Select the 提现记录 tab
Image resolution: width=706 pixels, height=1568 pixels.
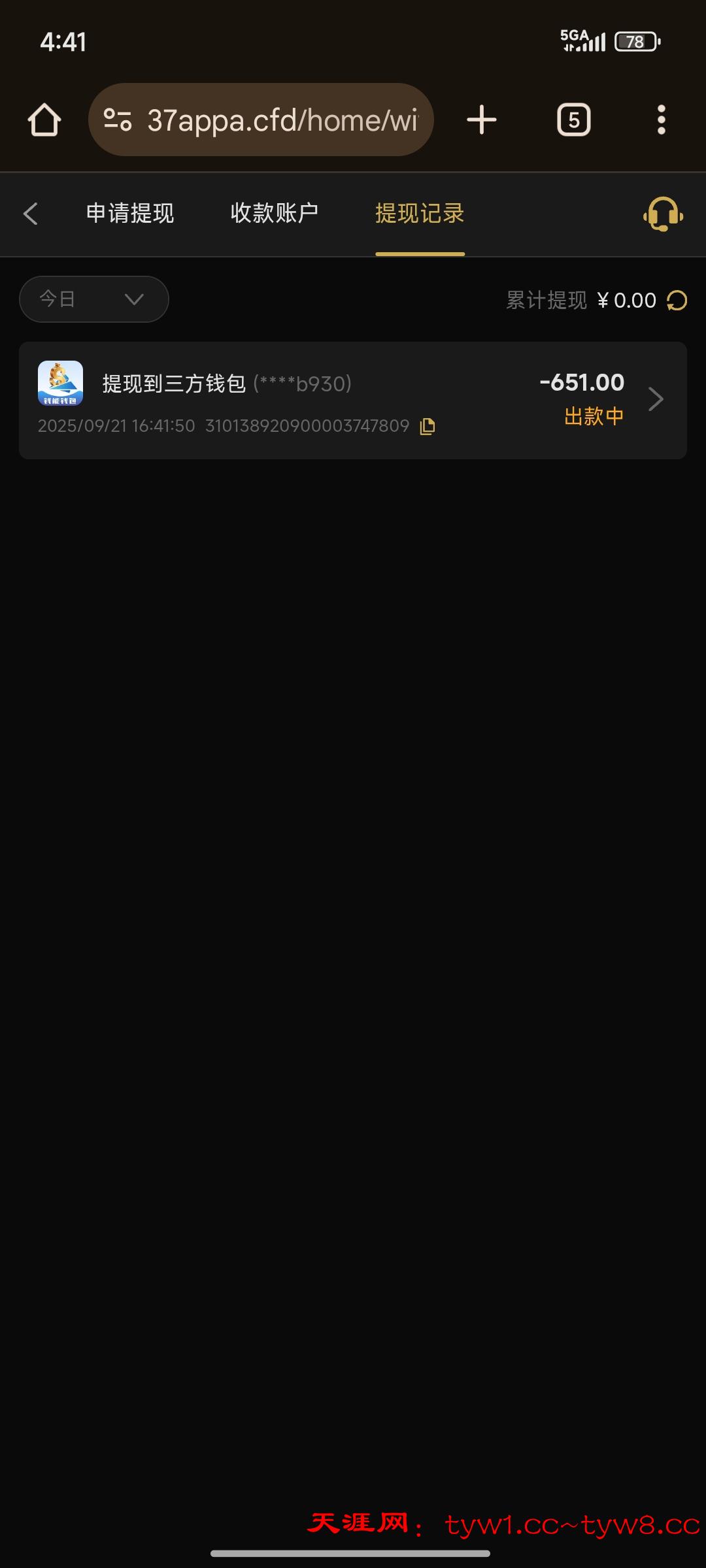click(420, 214)
